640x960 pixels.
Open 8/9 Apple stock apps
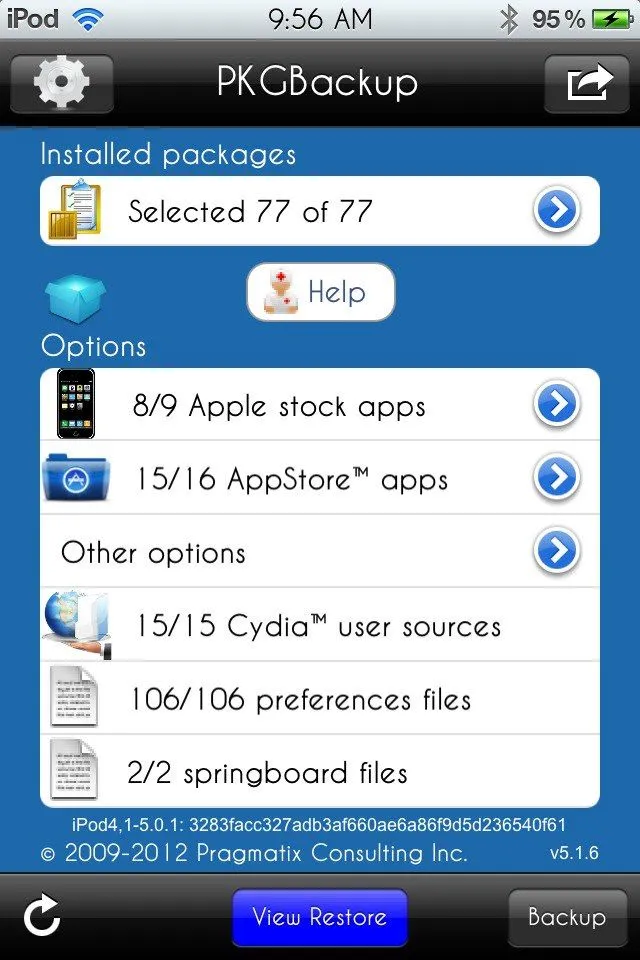(320, 405)
